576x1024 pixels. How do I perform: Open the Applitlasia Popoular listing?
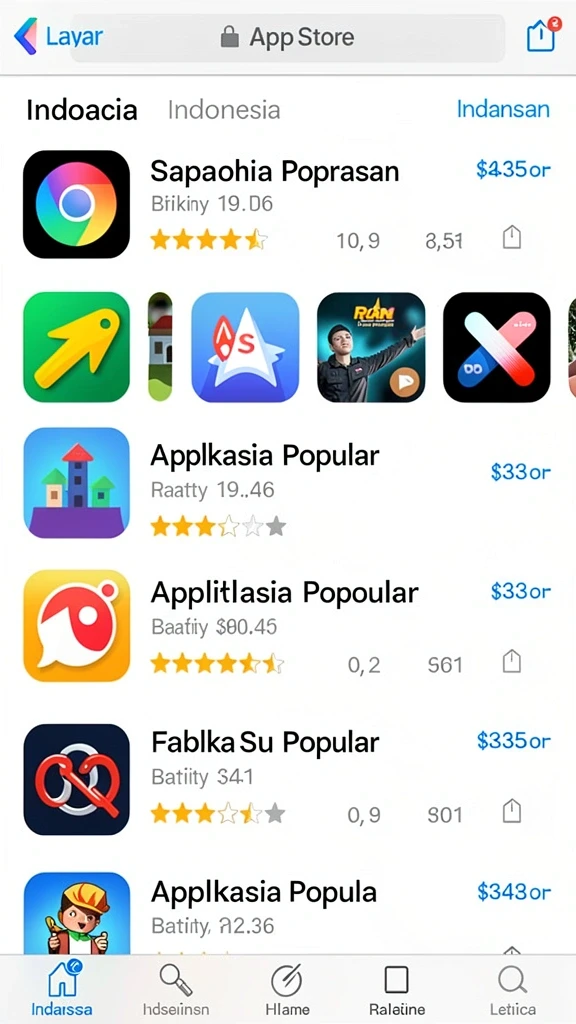[x=285, y=593]
